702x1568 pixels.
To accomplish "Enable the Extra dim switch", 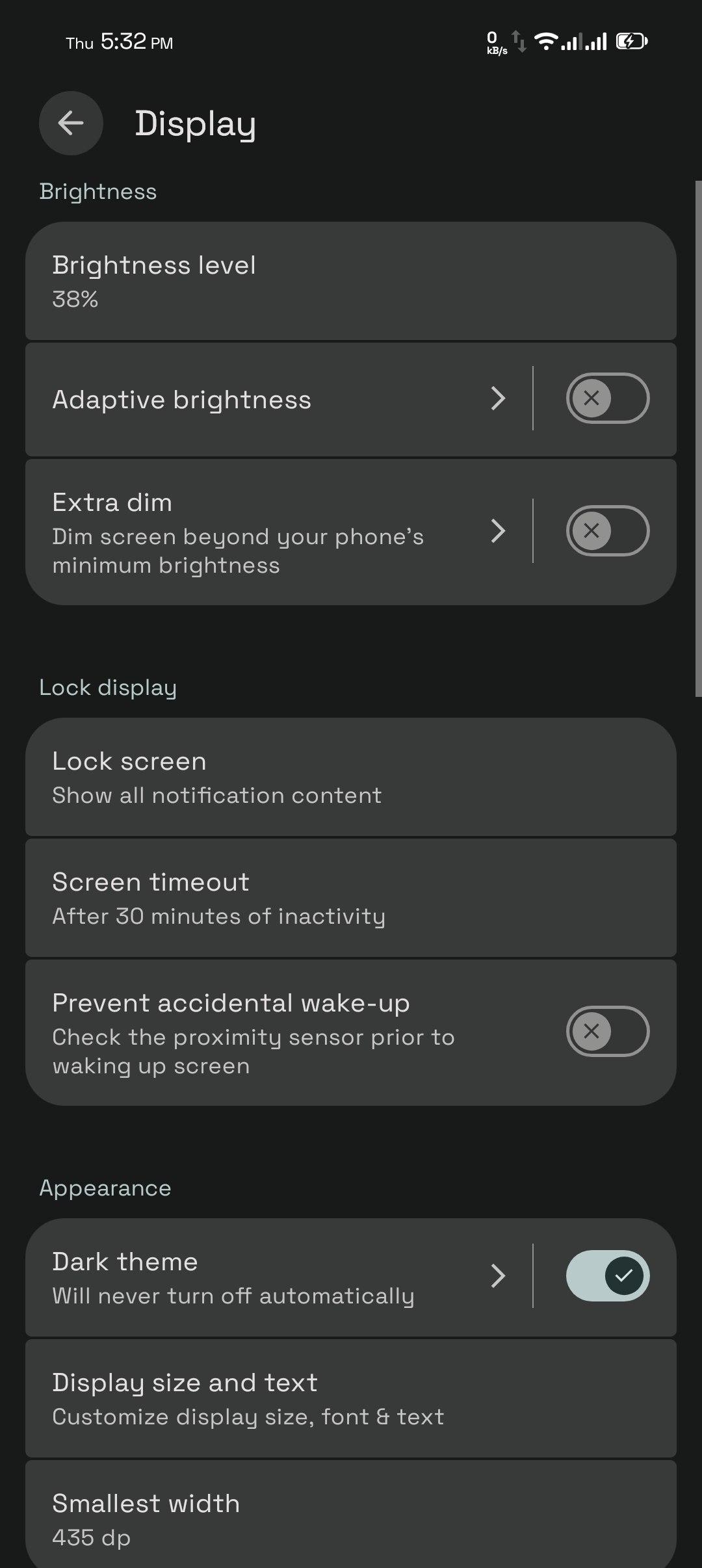I will coord(607,530).
